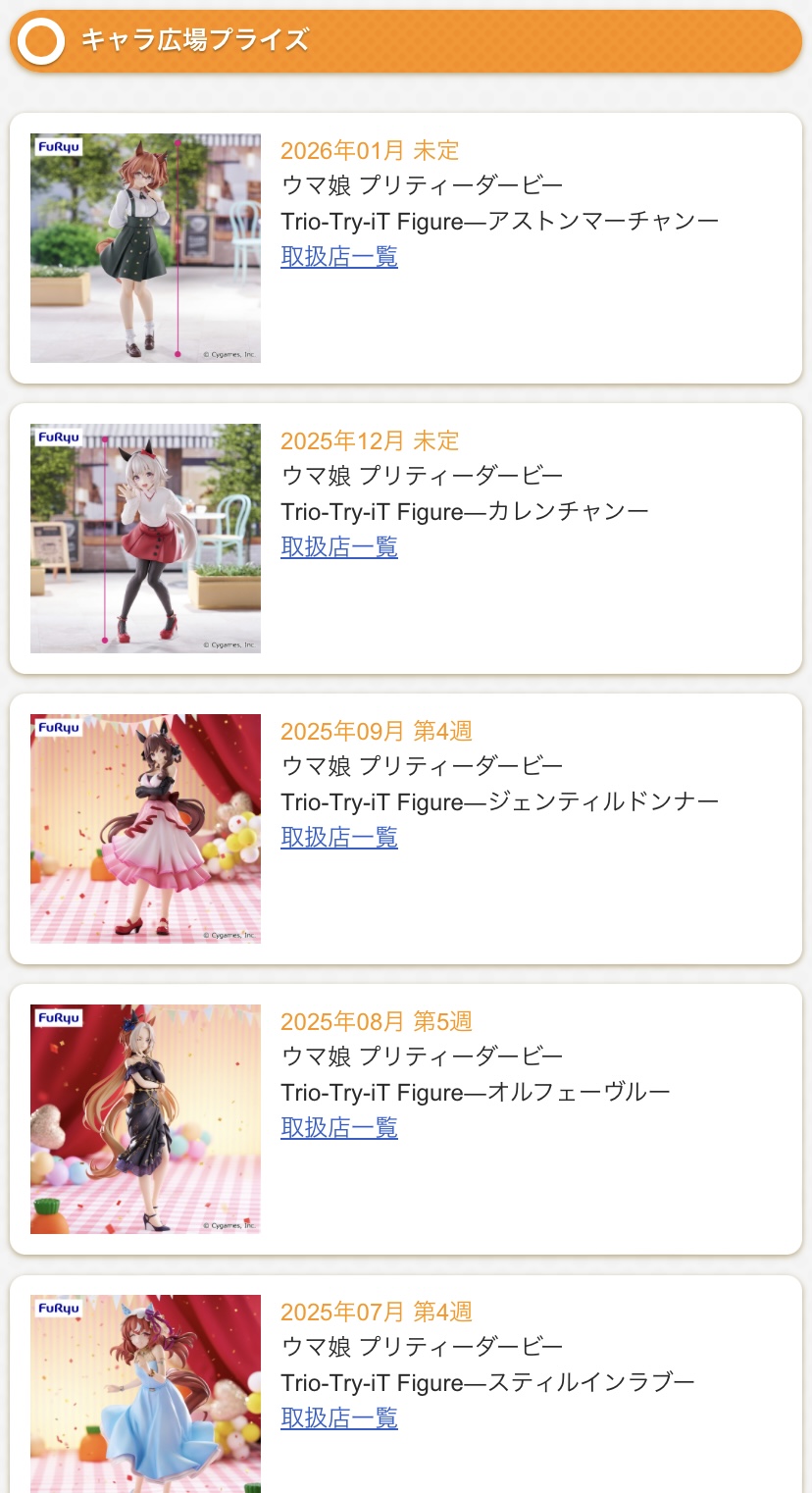Open 取扱店一覧 link for オルフェーヴル figure
The image size is (812, 1493).
(339, 1128)
